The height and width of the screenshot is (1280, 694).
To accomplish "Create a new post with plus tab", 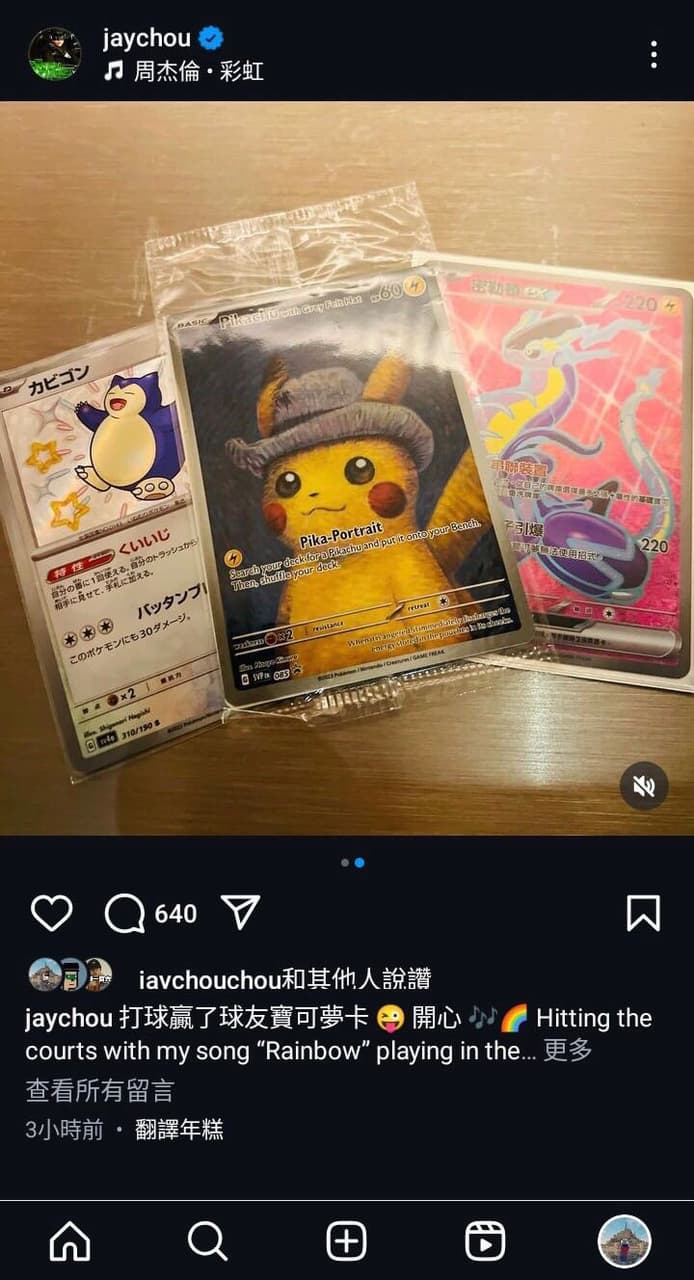I will (346, 1242).
